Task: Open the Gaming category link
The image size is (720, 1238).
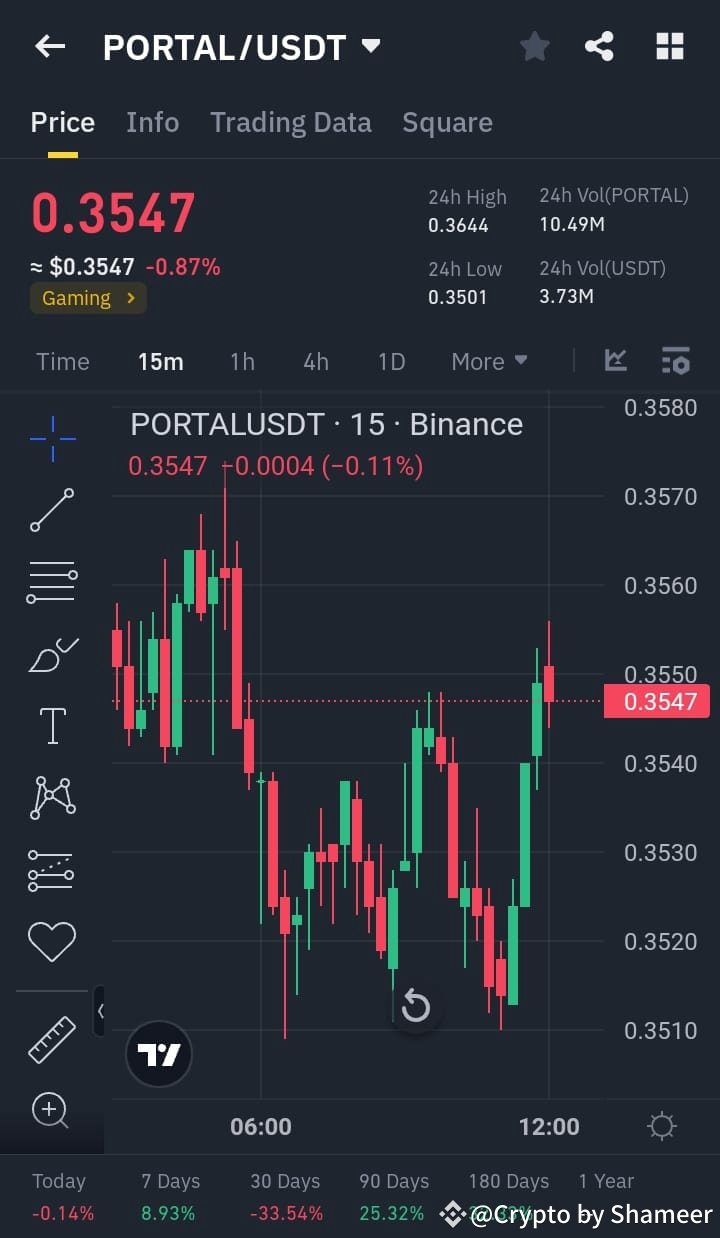Action: pos(88,298)
